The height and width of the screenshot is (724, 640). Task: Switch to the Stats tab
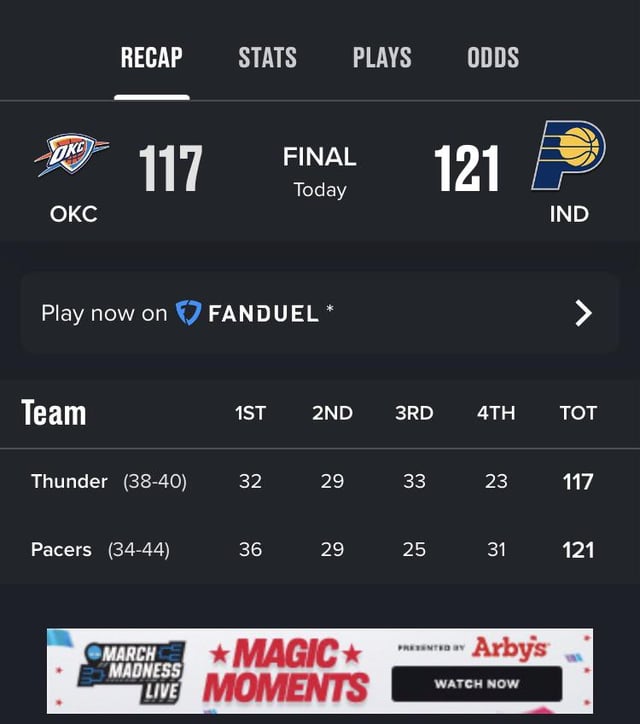[x=267, y=58]
